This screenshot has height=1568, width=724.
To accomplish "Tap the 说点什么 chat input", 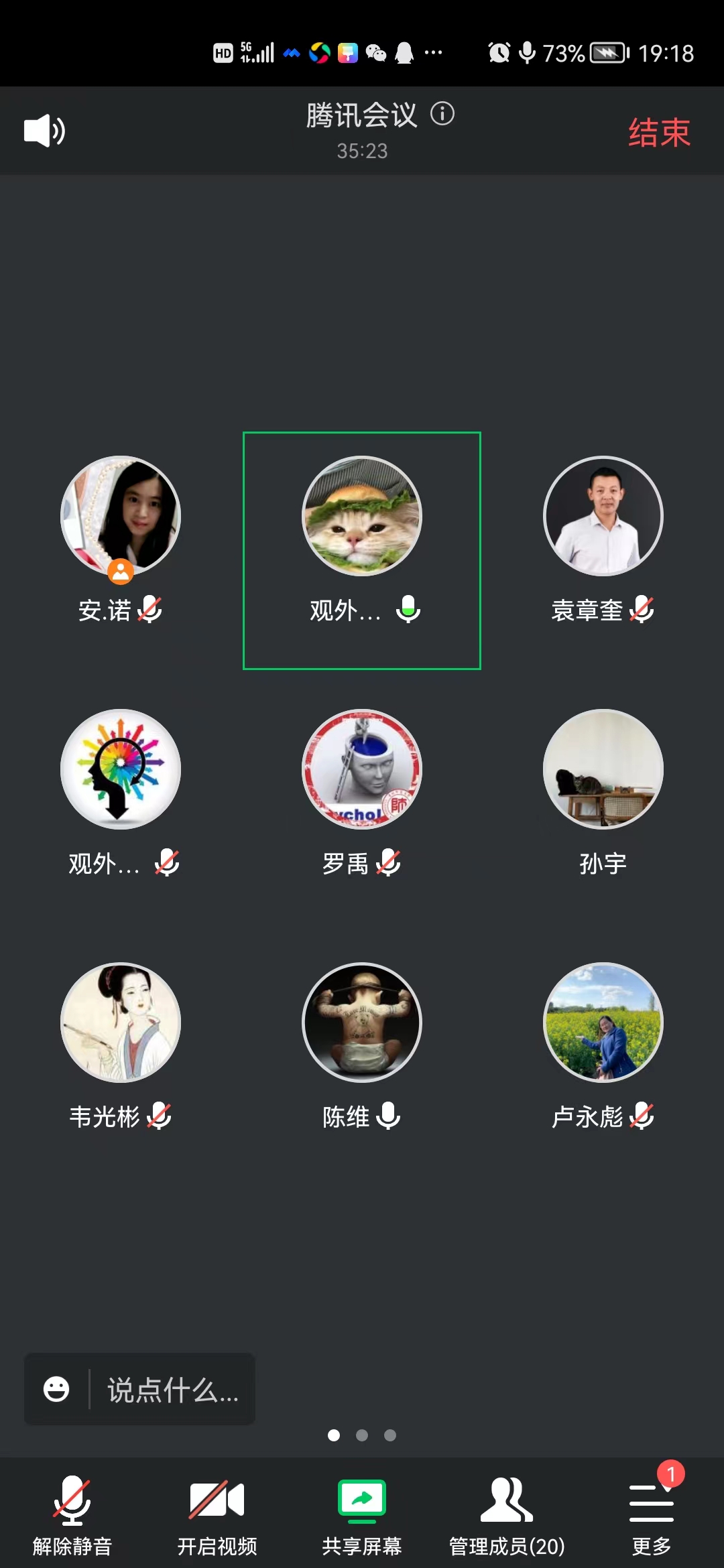I will coord(173,1389).
